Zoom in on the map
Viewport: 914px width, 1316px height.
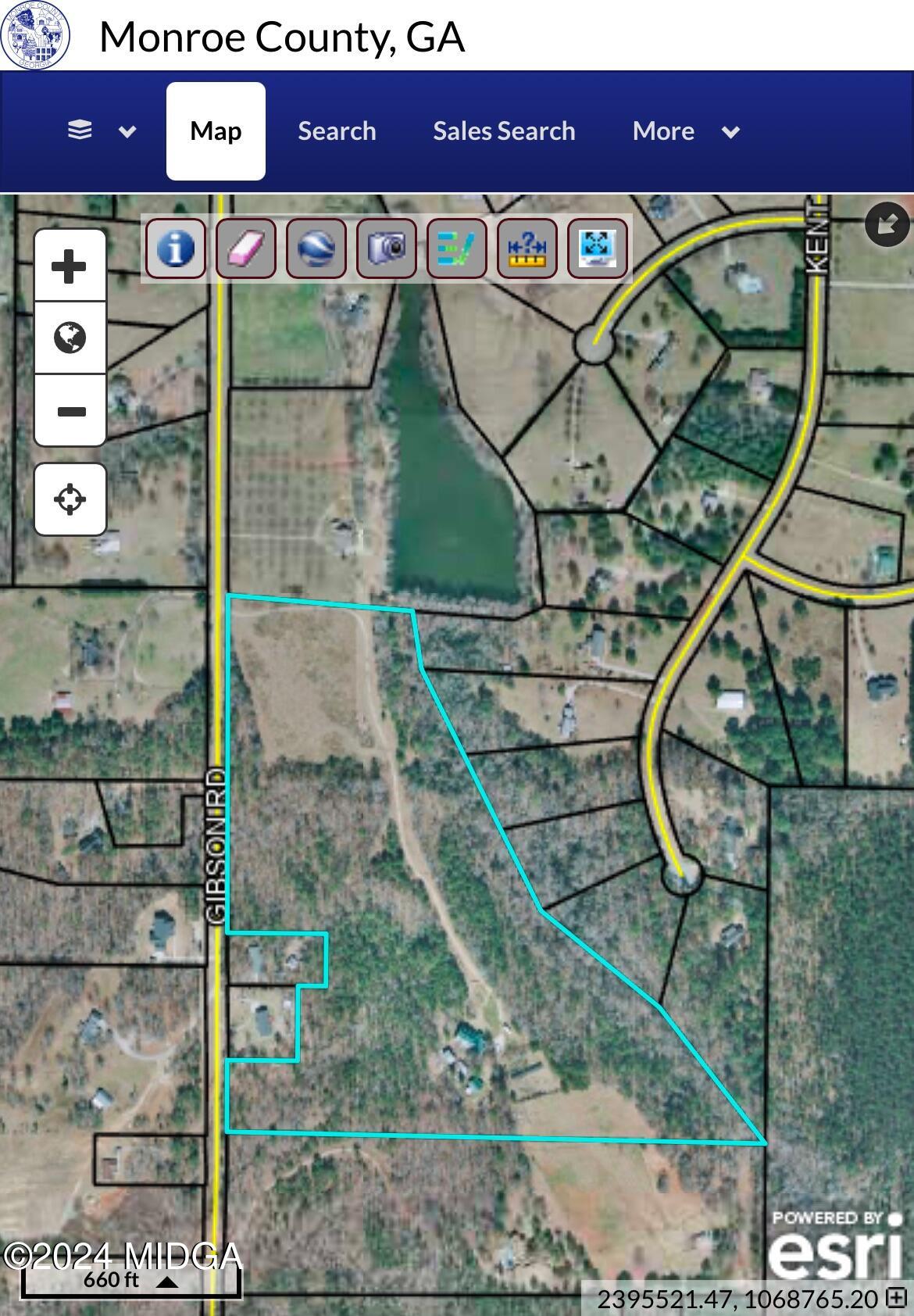point(70,266)
